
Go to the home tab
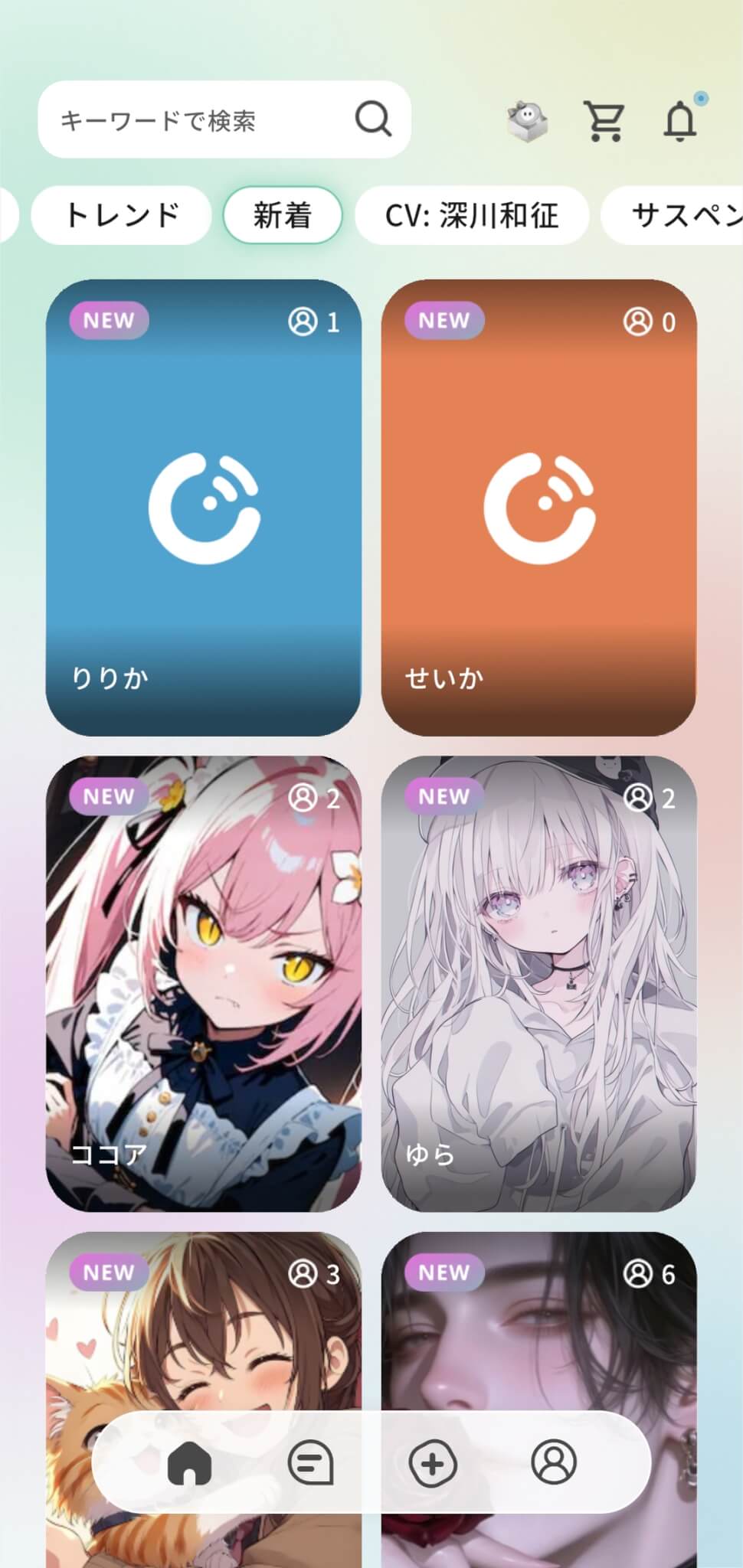189,1463
